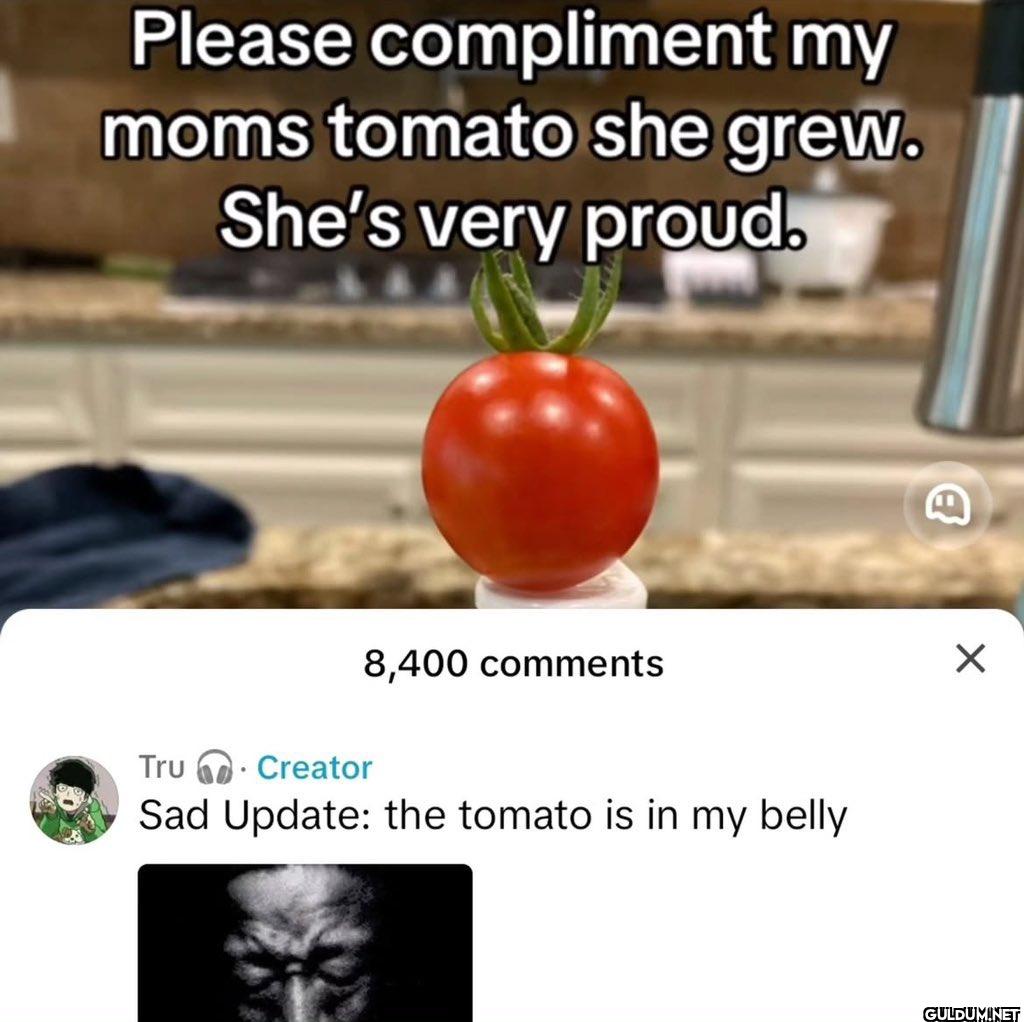
Task: Tap the ghost sticker button on the video
Action: pos(947,504)
